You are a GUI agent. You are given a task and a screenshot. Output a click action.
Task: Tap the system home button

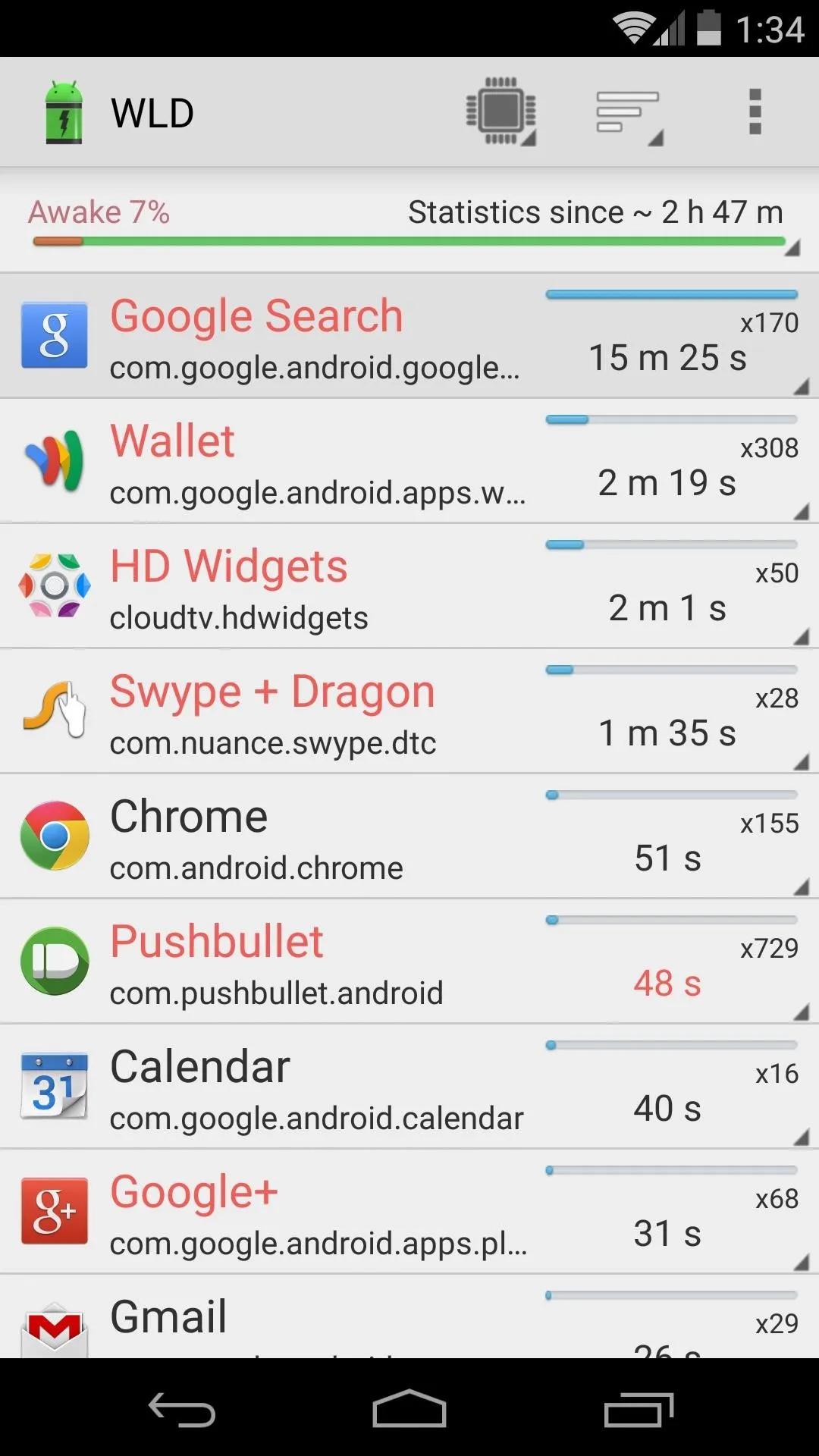pyautogui.click(x=409, y=1409)
